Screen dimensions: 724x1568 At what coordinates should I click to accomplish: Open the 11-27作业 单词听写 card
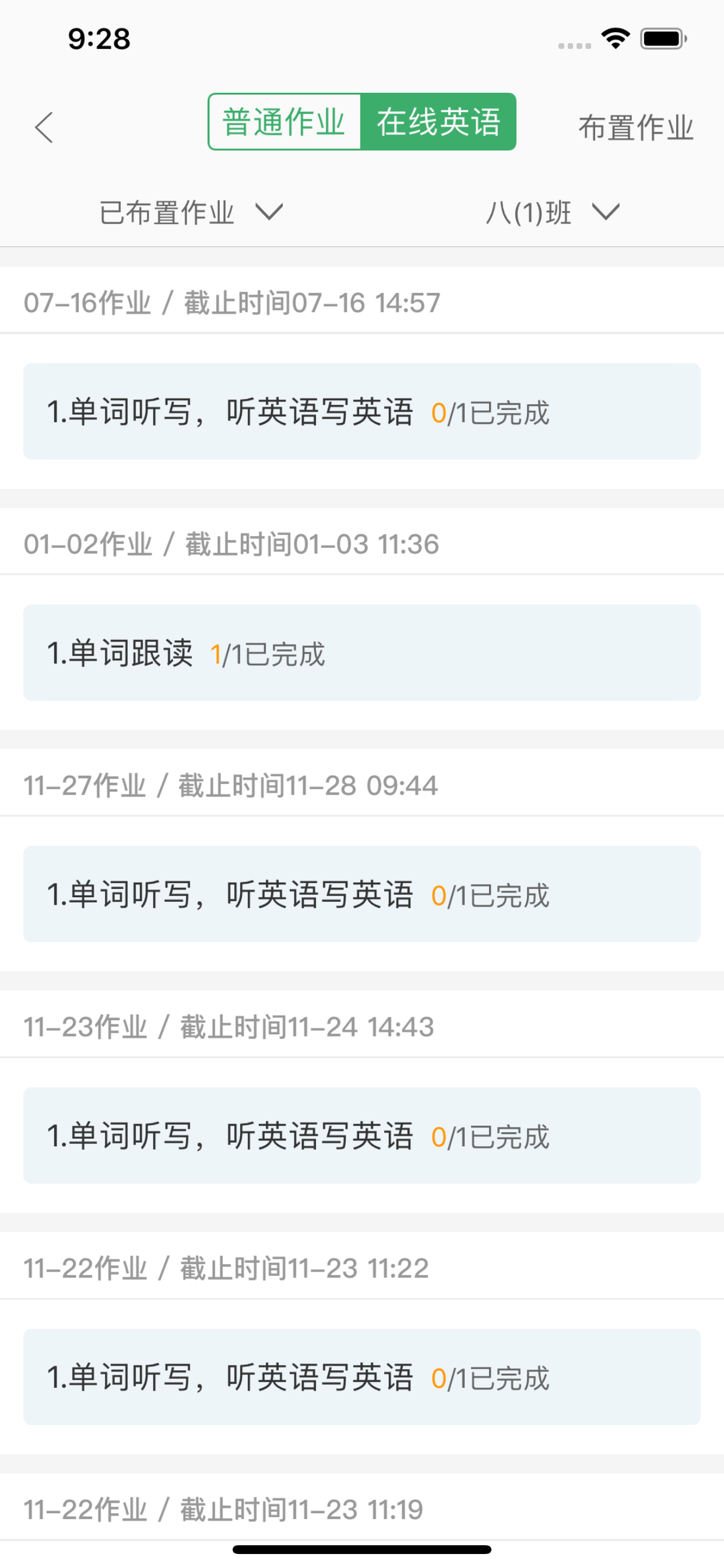362,894
